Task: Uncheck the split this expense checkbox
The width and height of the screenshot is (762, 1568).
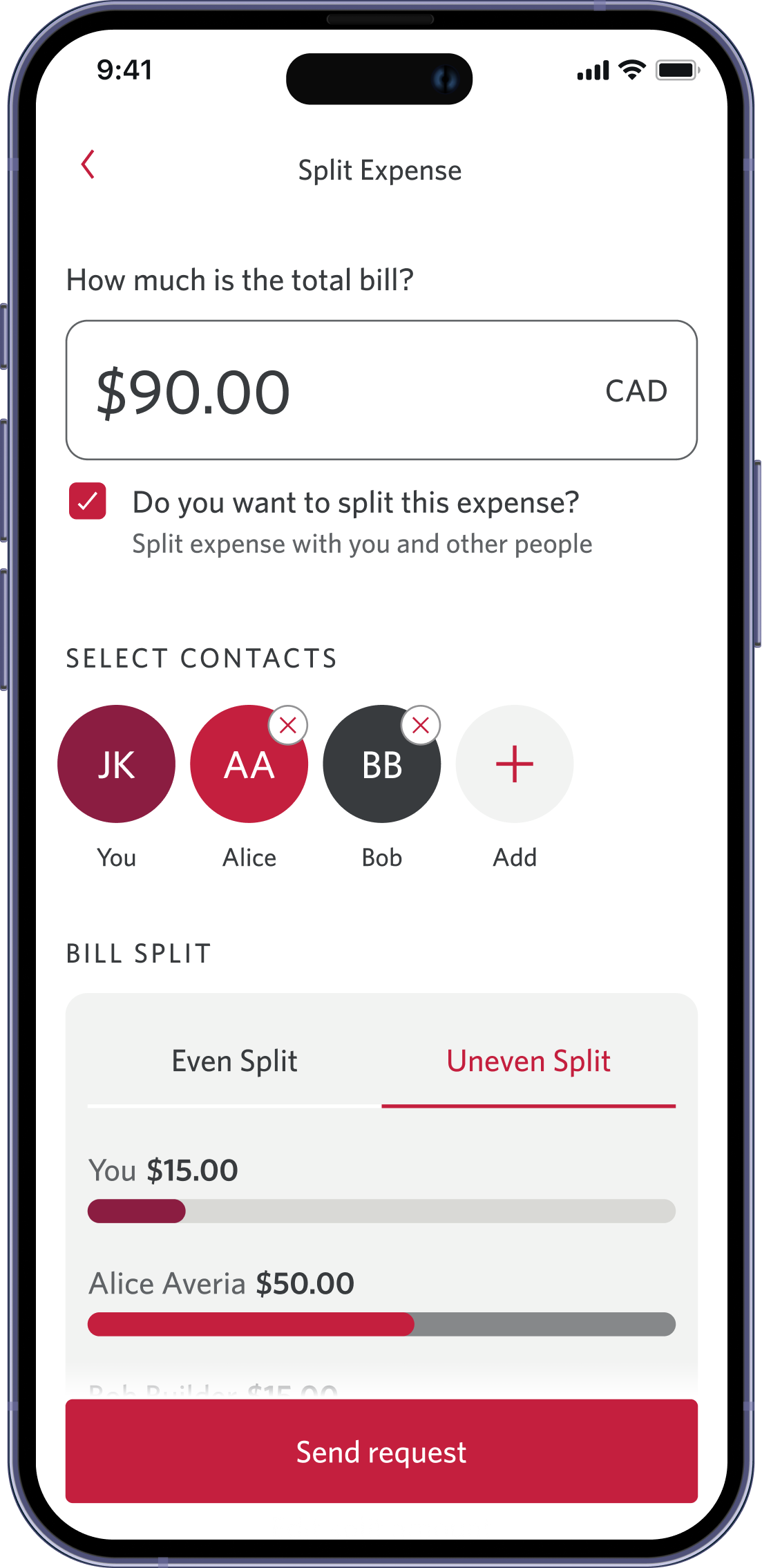Action: (x=88, y=501)
